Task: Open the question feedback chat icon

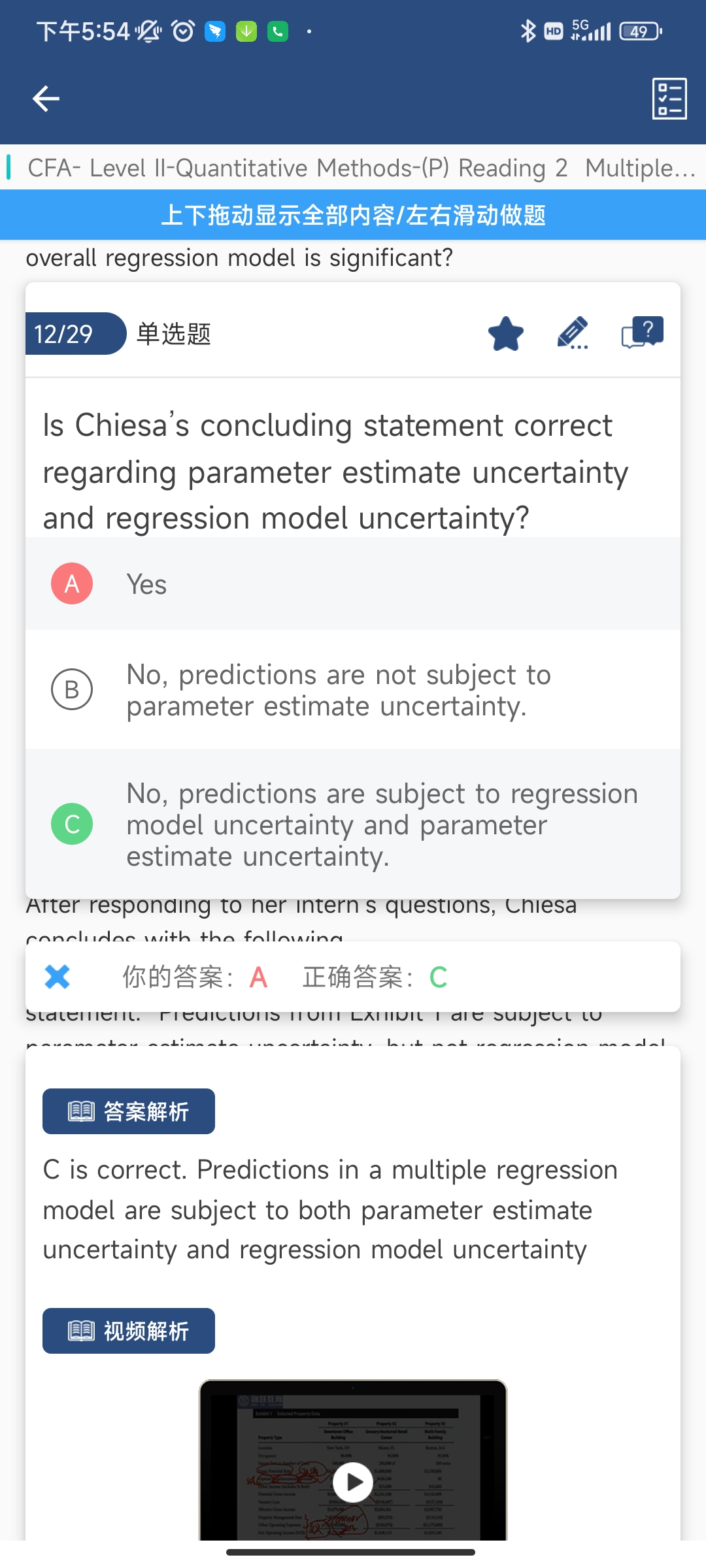Action: click(643, 333)
